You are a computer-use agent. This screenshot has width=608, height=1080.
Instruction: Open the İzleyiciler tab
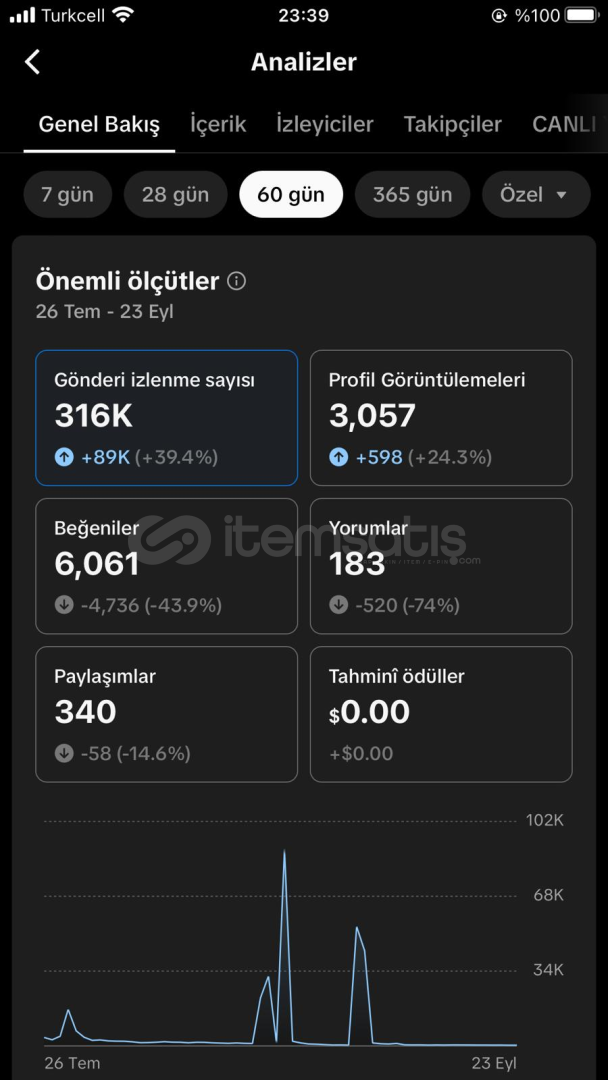pos(324,125)
